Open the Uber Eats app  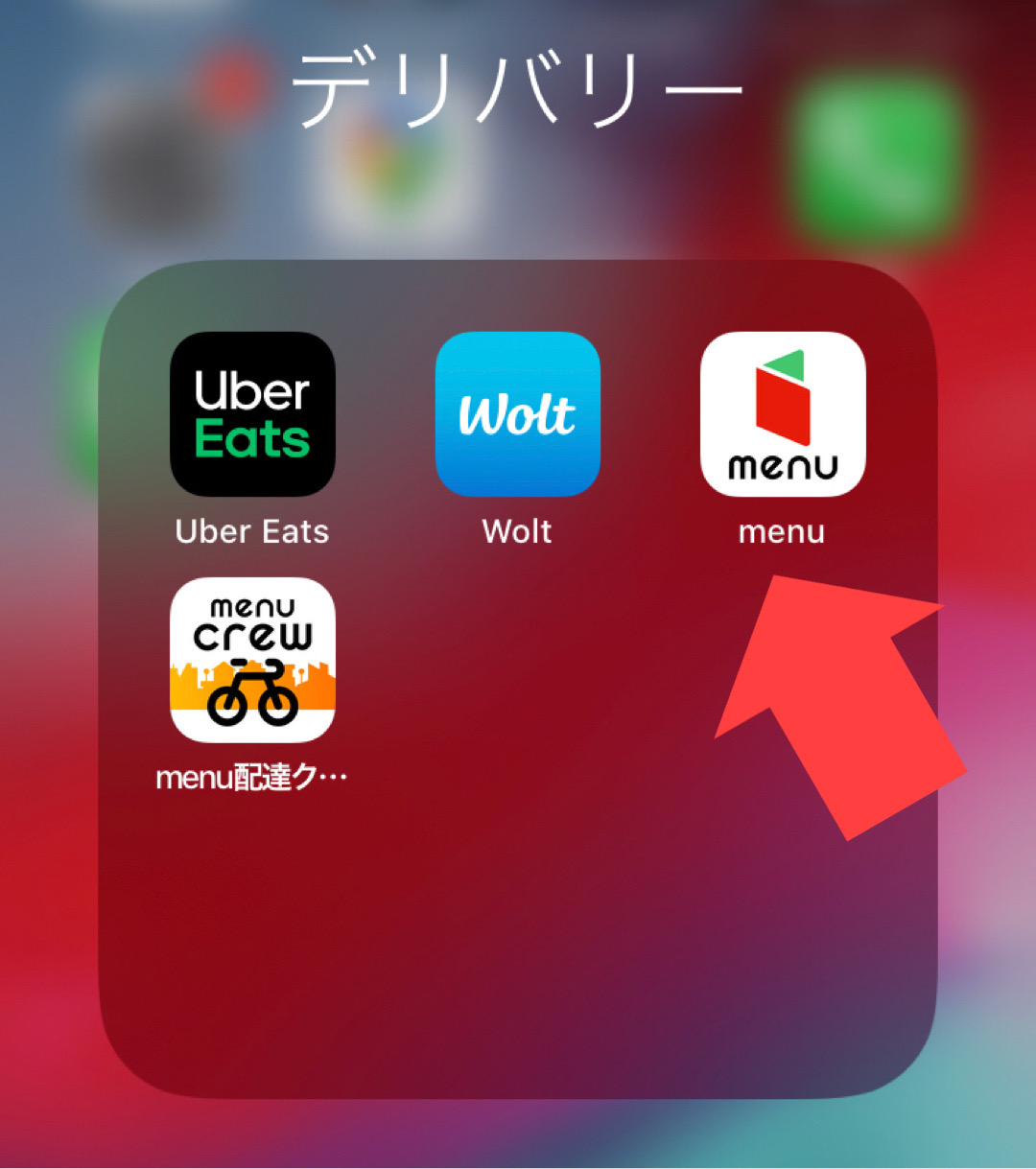point(252,414)
